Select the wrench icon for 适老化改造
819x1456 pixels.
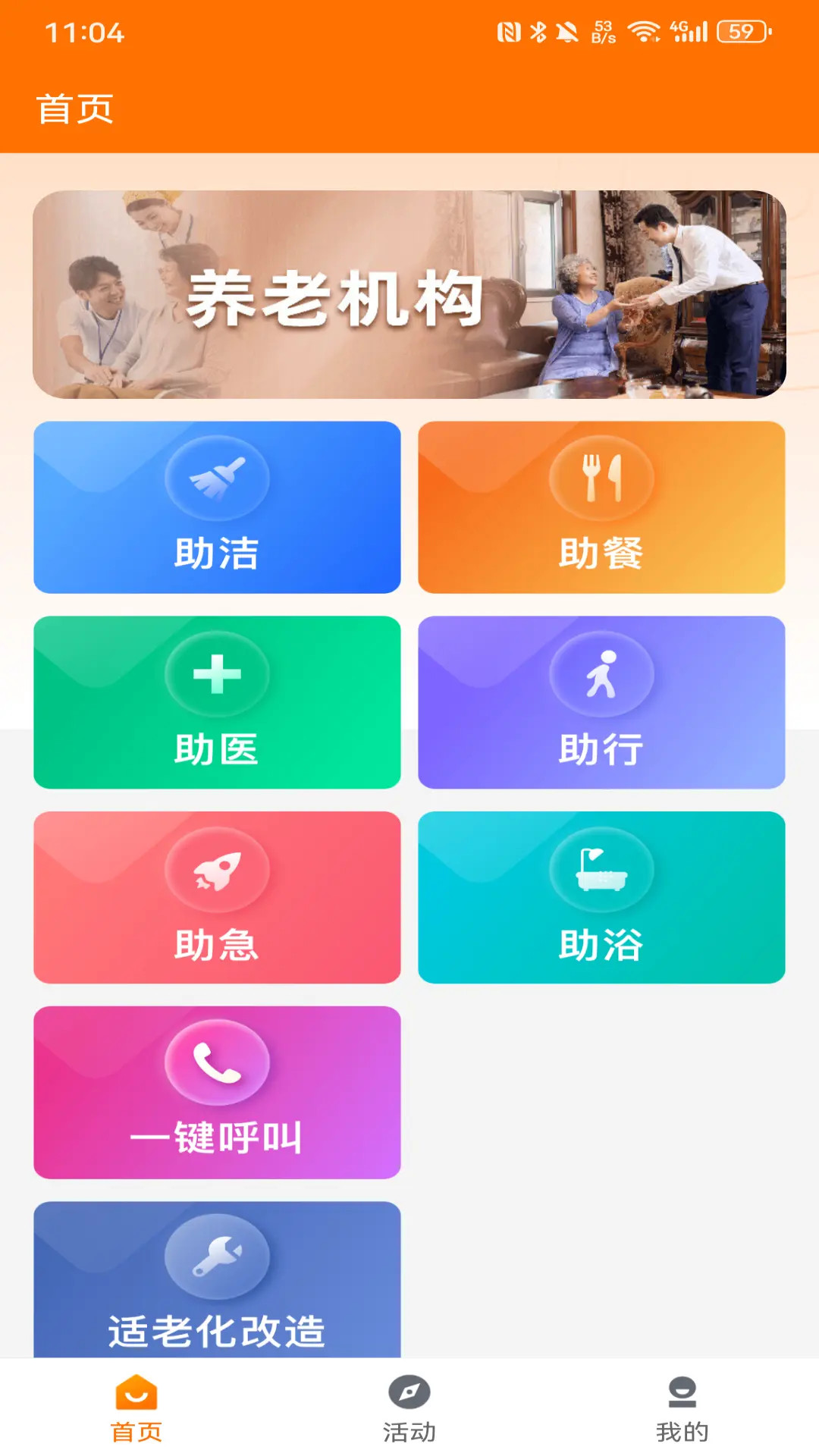pyautogui.click(x=216, y=1257)
